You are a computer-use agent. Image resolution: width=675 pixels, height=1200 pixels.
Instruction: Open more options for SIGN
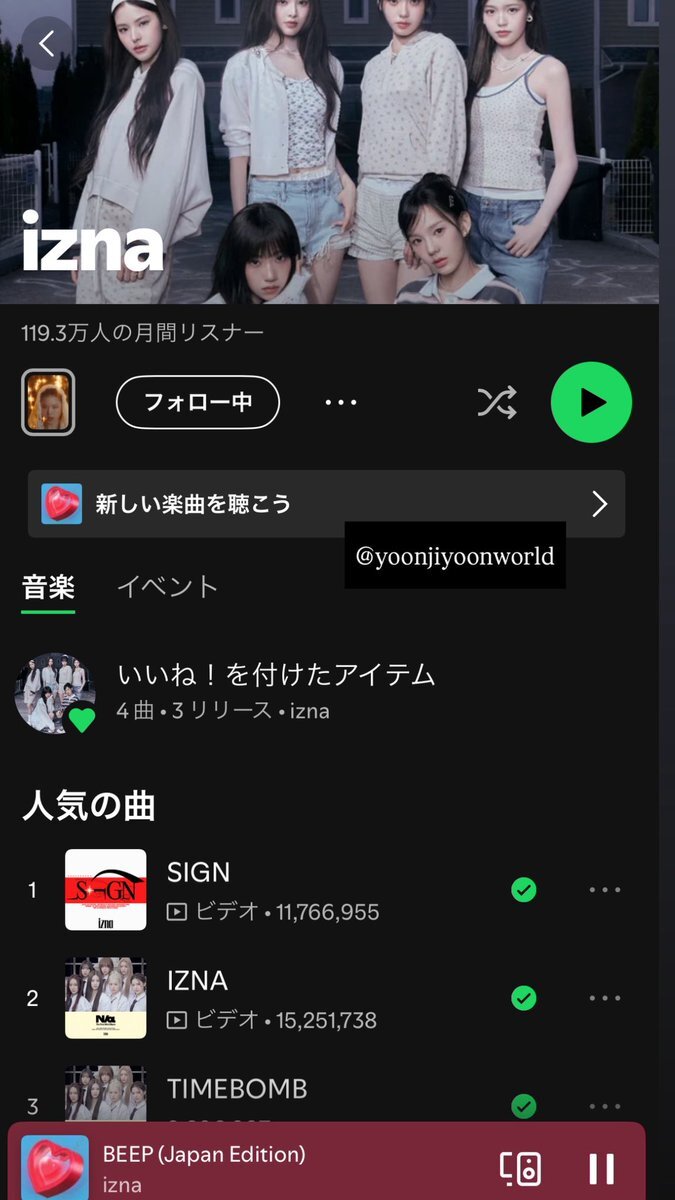605,890
